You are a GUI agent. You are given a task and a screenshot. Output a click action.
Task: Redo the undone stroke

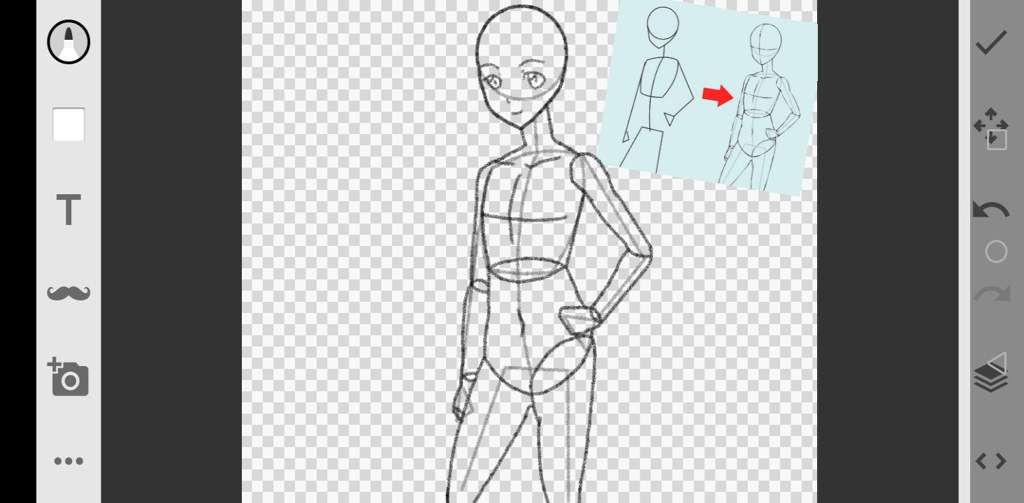click(990, 293)
